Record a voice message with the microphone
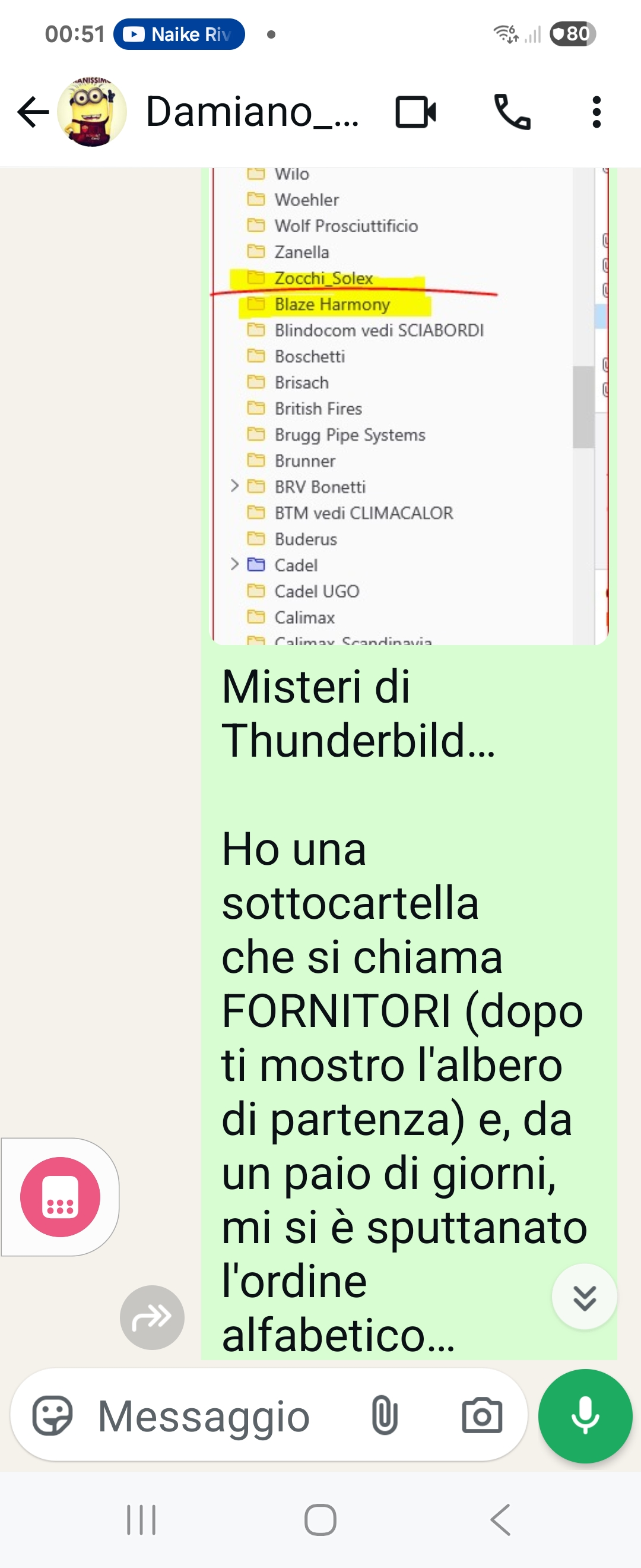641x1568 pixels. tap(585, 1416)
